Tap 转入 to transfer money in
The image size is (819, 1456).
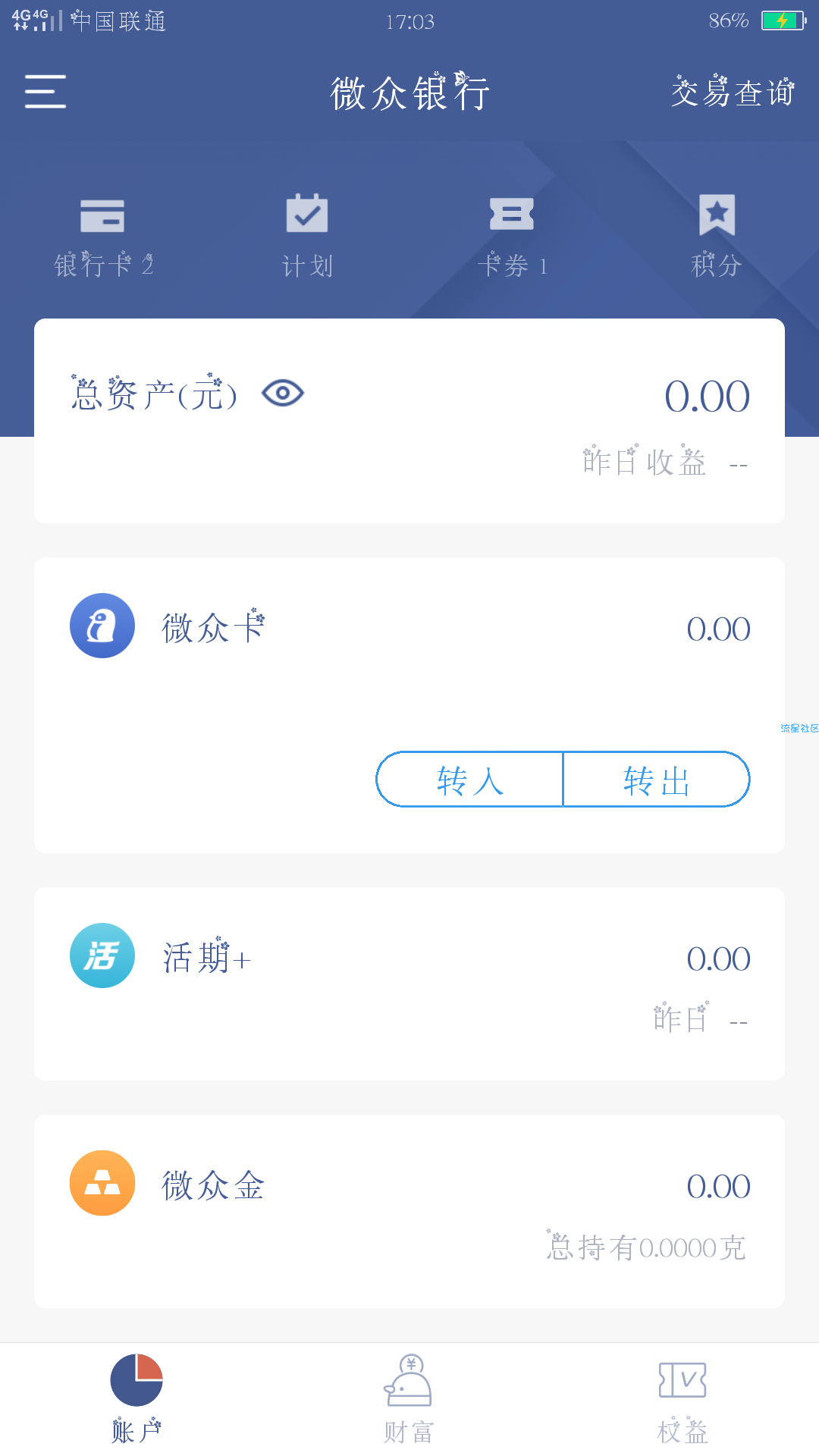coord(470,780)
